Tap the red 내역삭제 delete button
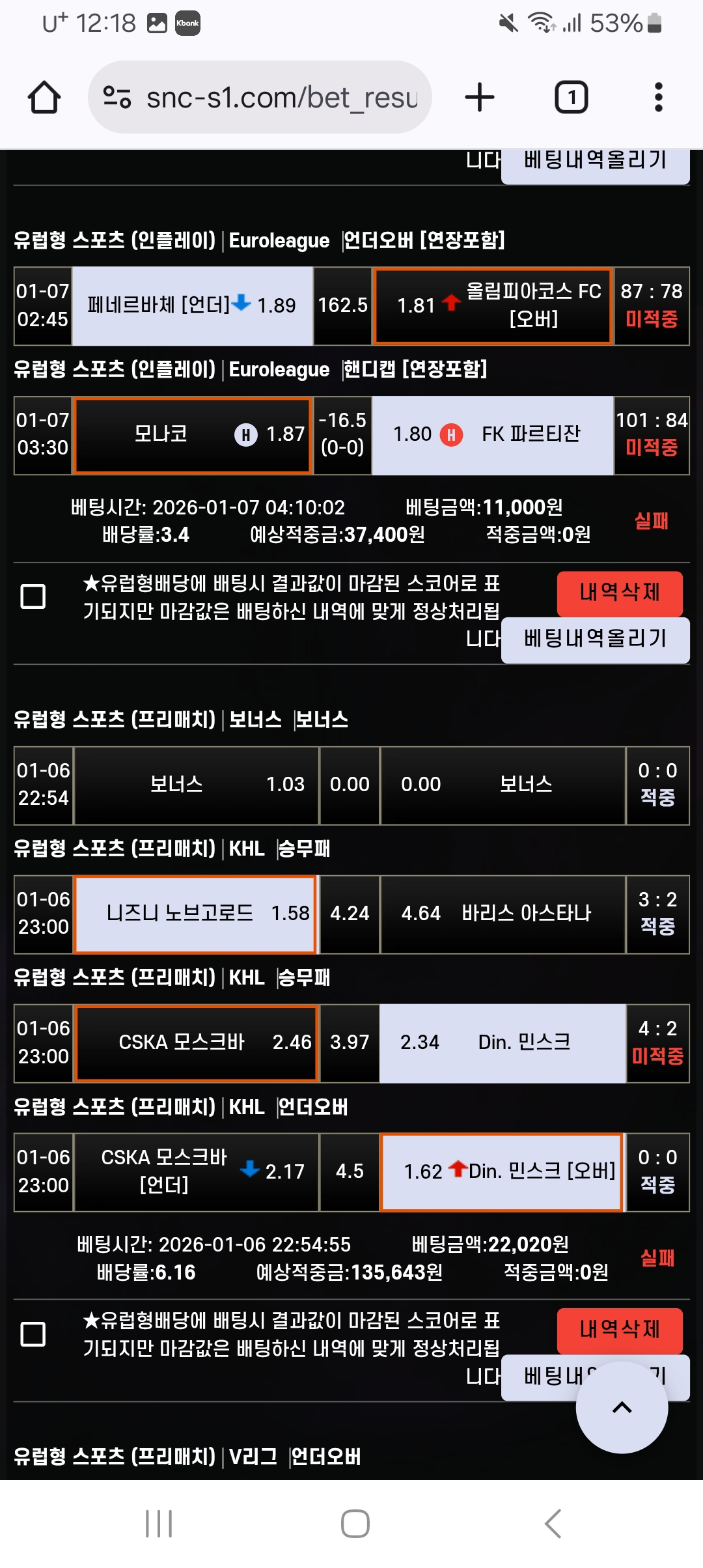 619,593
